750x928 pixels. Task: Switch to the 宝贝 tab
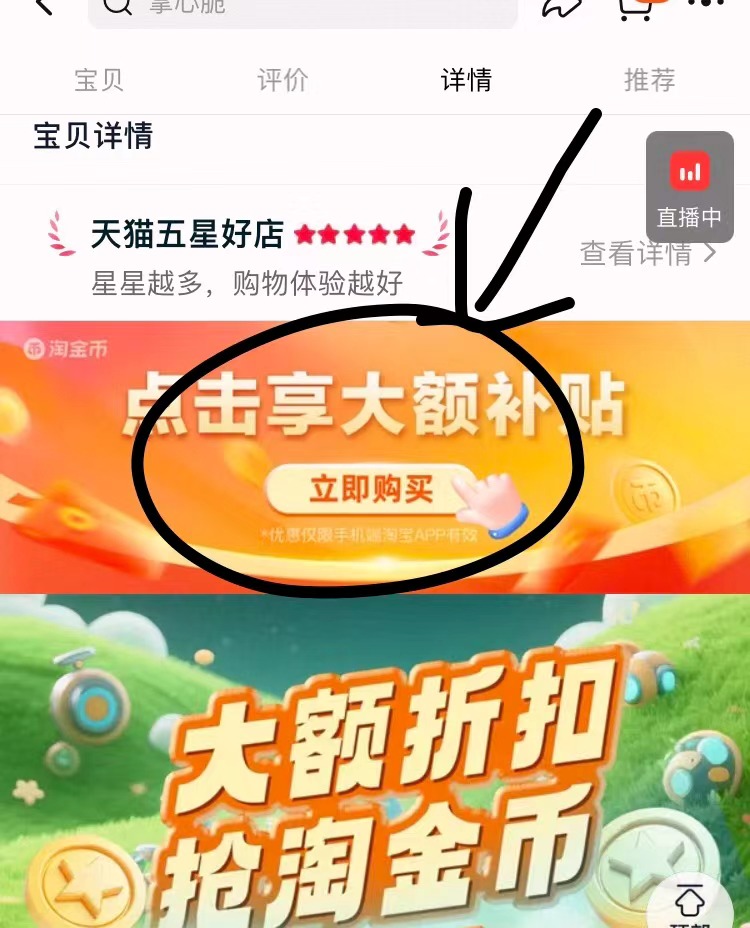point(99,80)
